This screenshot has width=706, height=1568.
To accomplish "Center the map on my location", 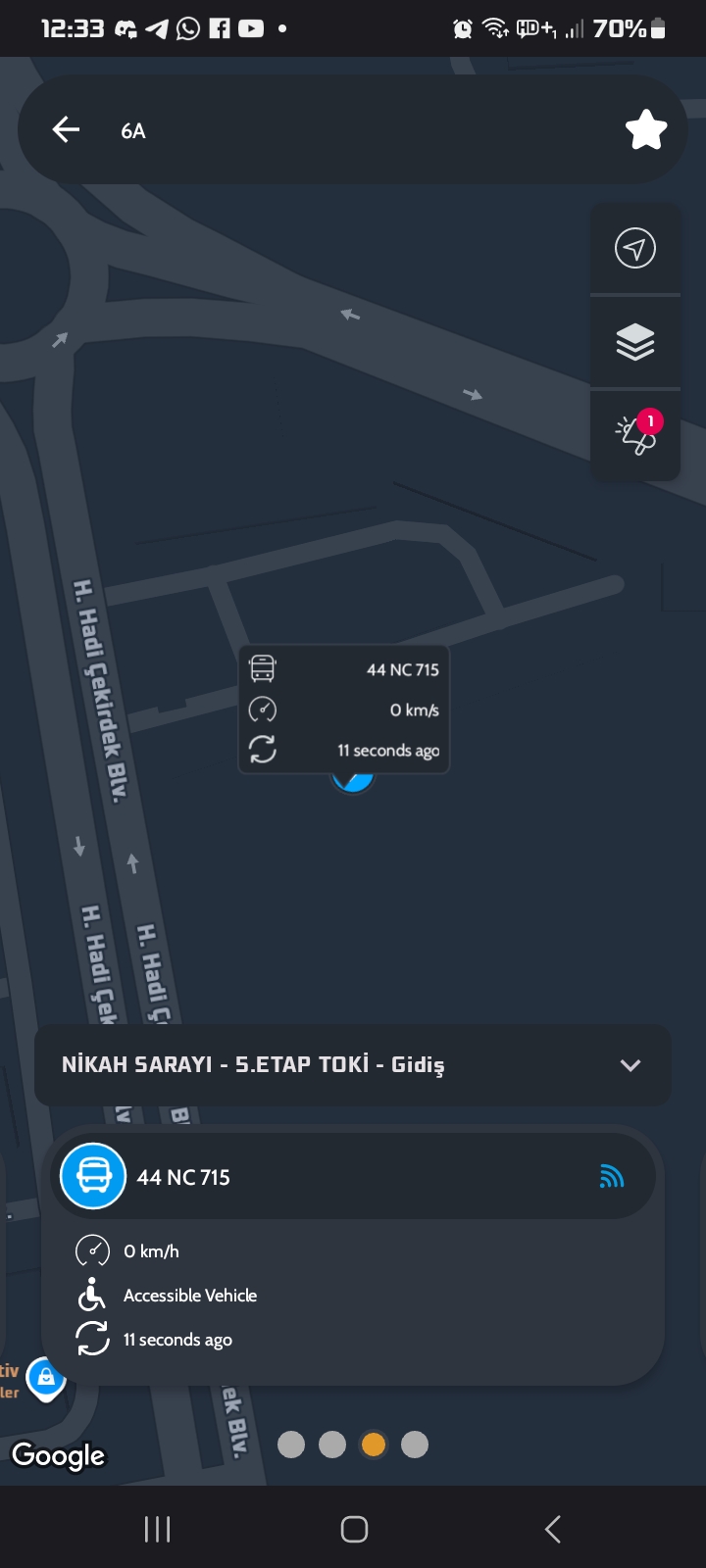I will (x=635, y=248).
